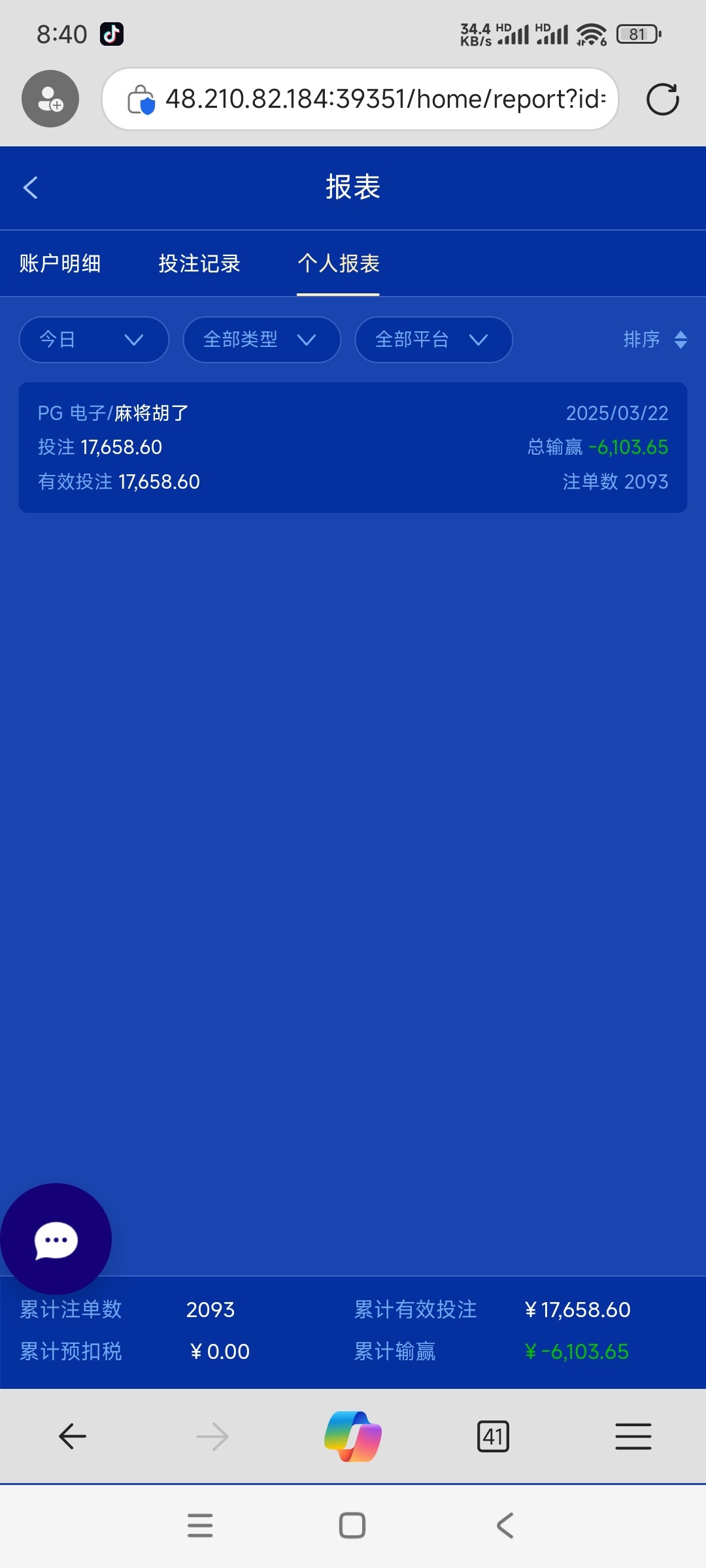Open the browser profile avatar
The image size is (706, 1568).
[50, 99]
